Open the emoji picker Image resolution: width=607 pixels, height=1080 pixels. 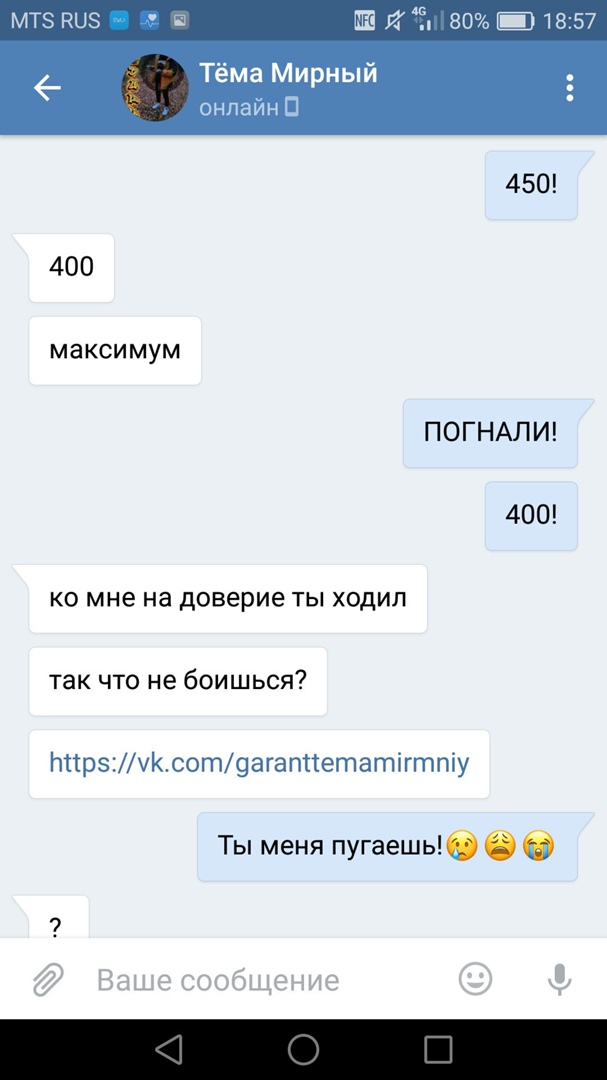(x=476, y=979)
